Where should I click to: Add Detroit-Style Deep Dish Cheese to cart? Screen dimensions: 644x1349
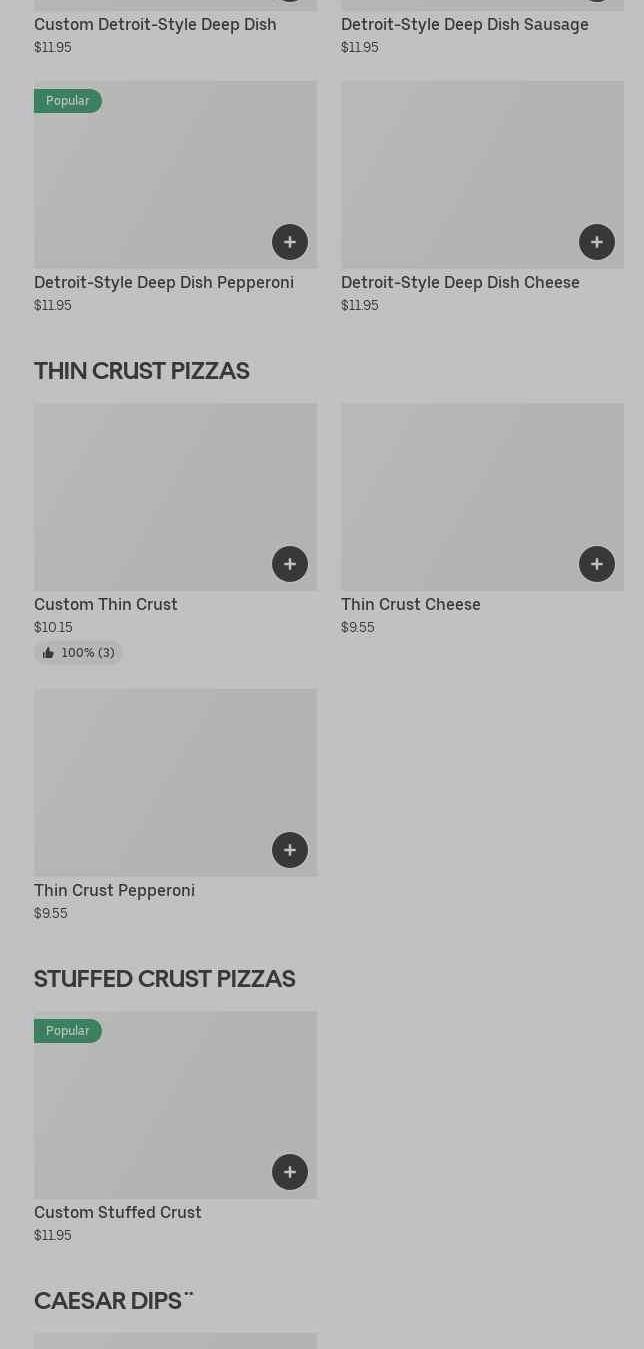(597, 242)
